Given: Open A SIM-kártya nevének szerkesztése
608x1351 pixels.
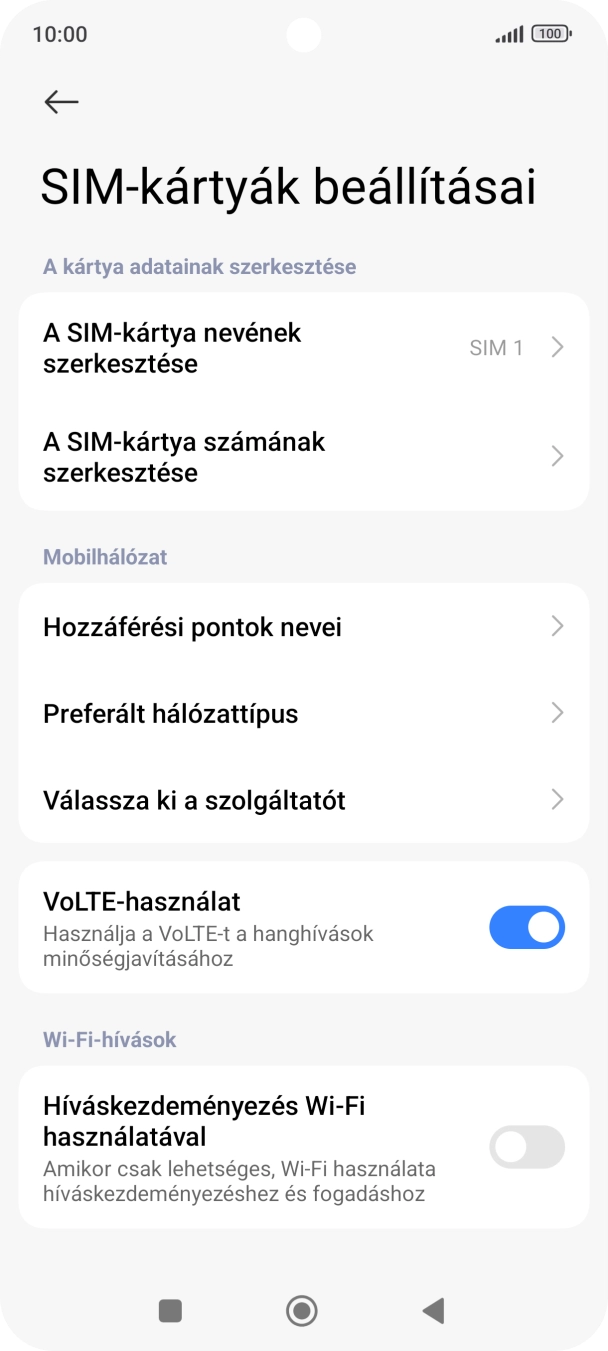Looking at the screenshot, I should [x=303, y=348].
